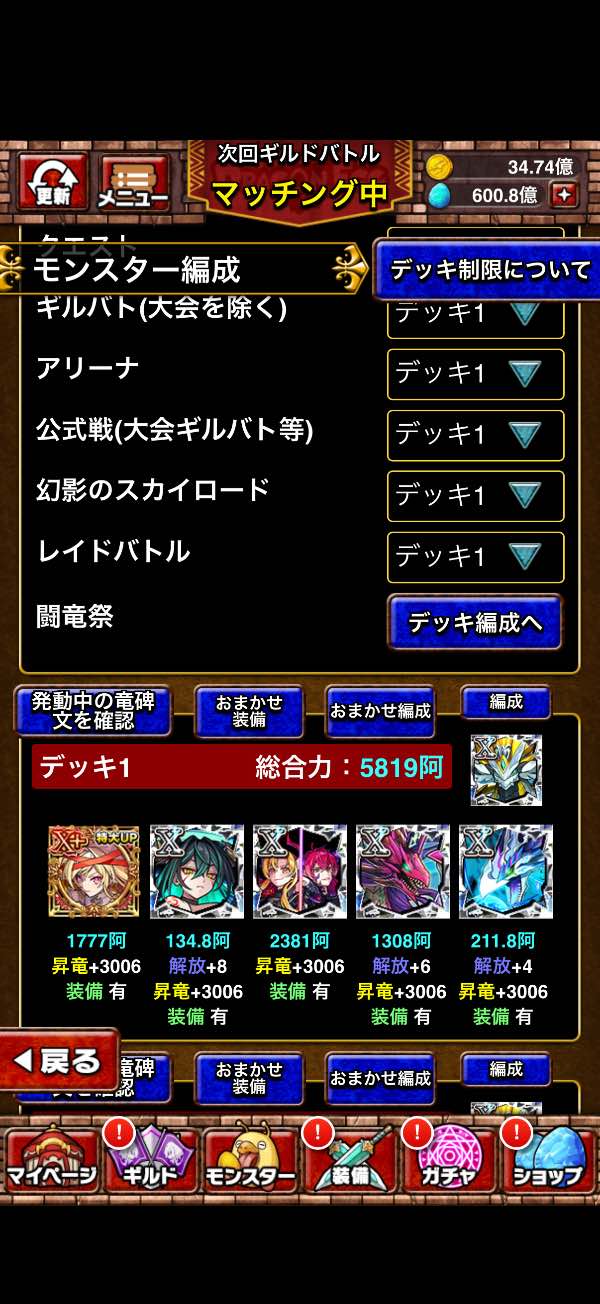Open デッキ編成へ for 闘竜祭
The width and height of the screenshot is (600, 1304).
click(475, 622)
